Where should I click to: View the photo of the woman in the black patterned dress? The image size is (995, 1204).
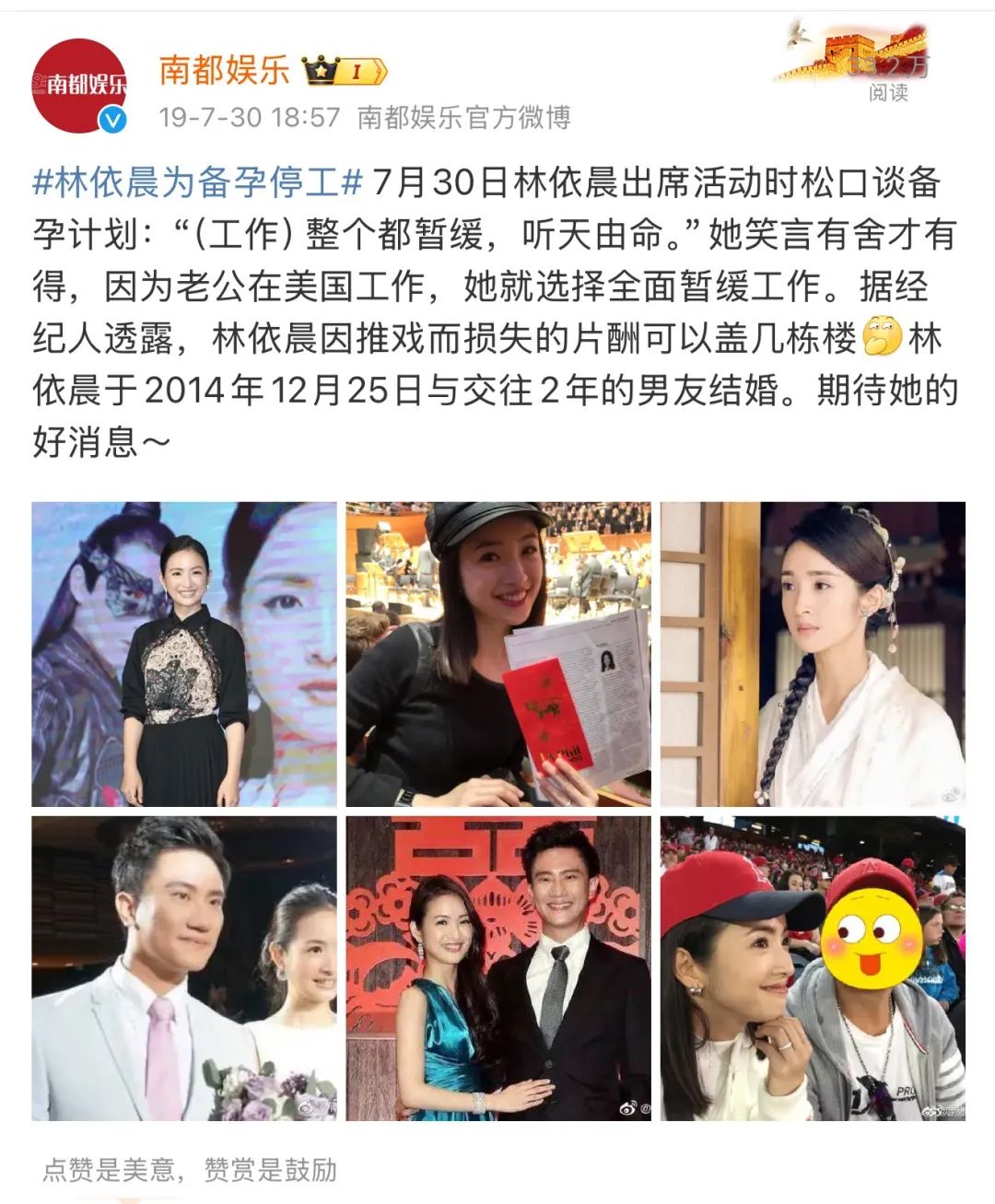184,654
